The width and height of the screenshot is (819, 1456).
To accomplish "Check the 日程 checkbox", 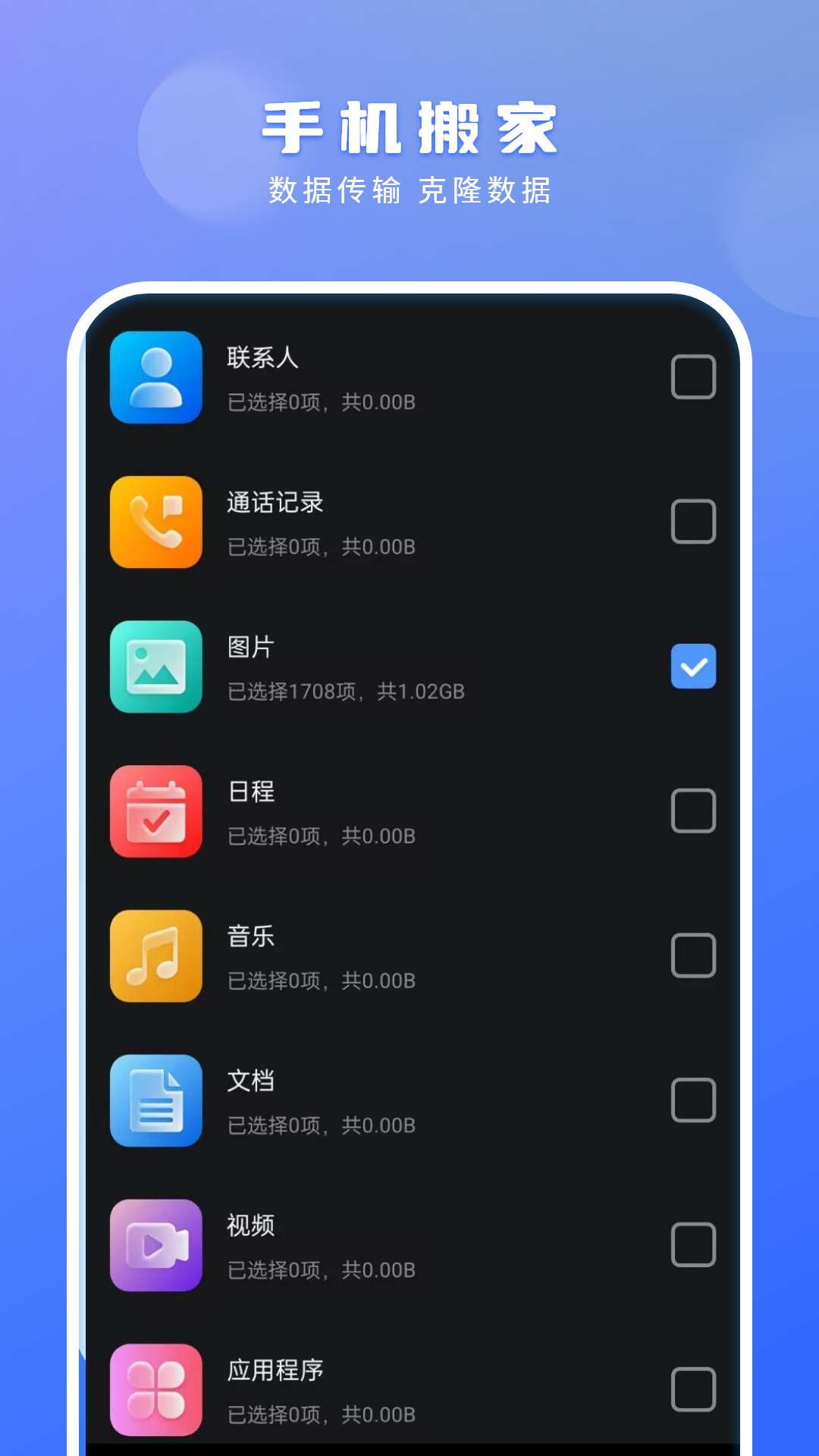I will (x=692, y=809).
